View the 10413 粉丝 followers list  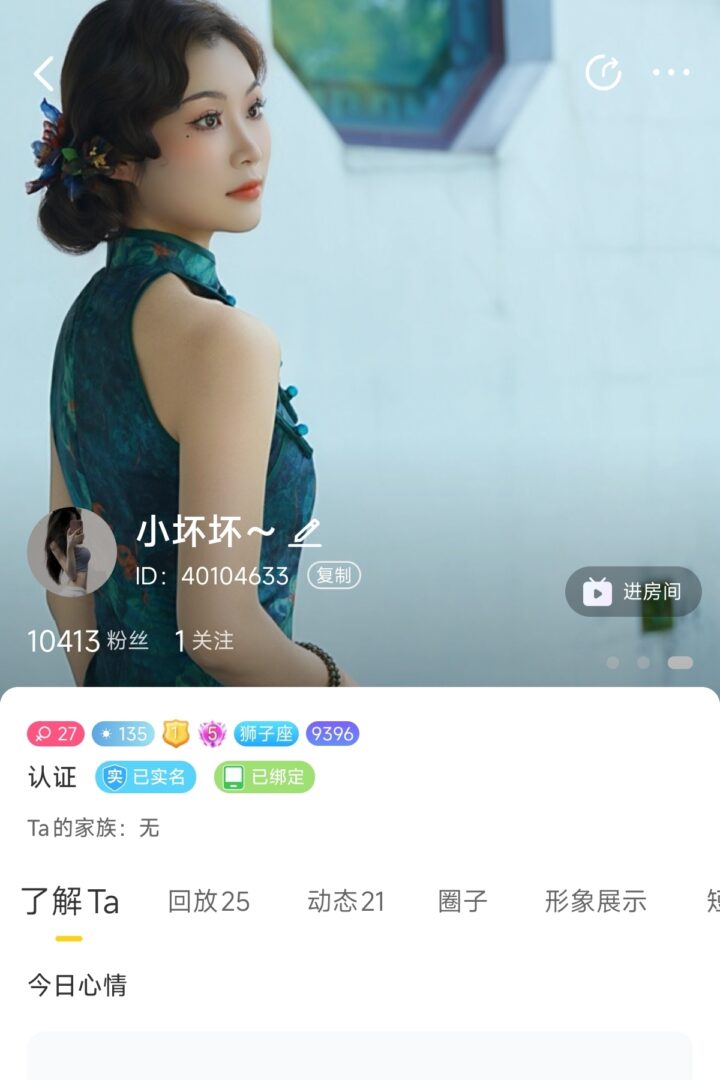click(88, 641)
